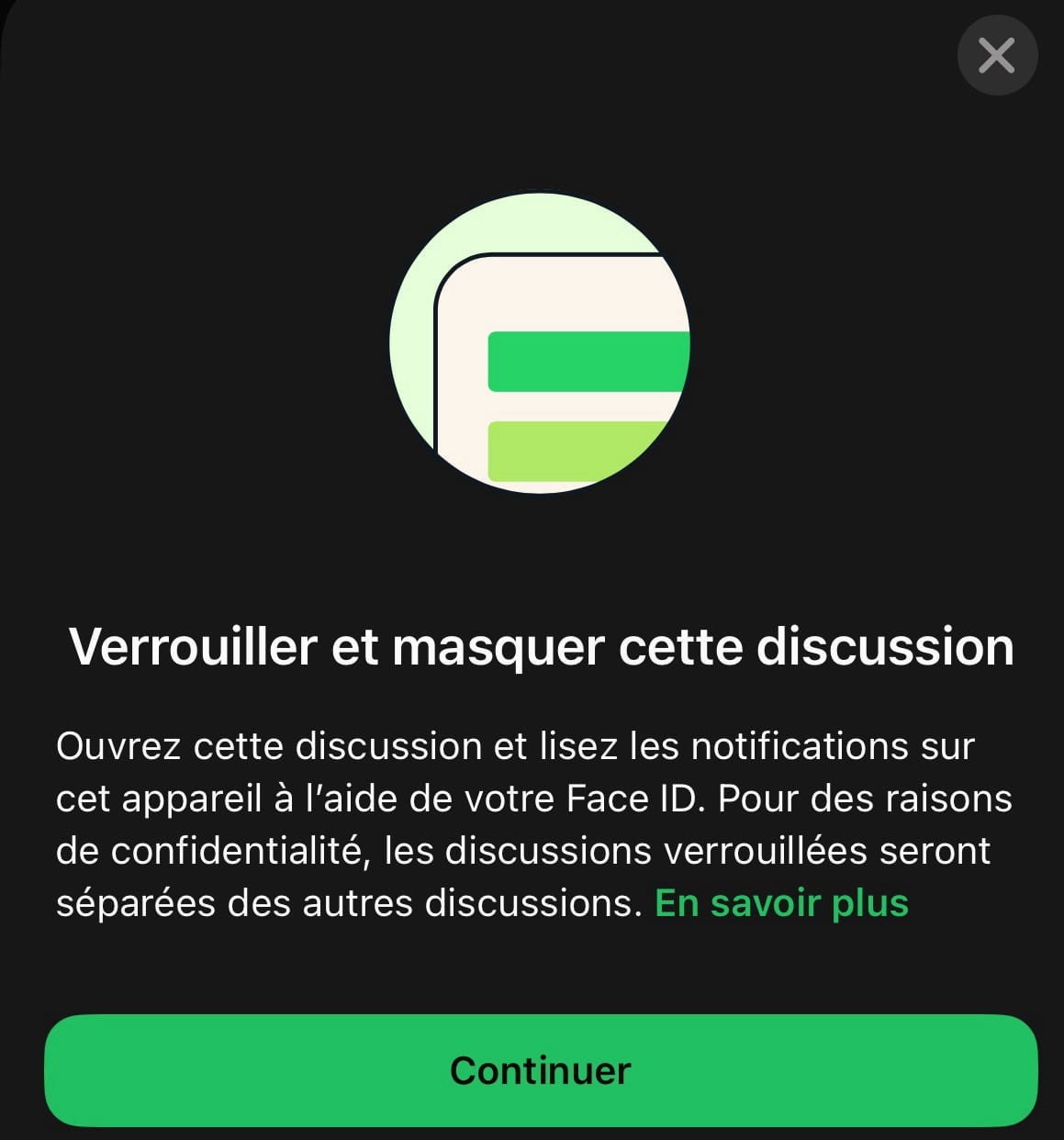Tap the chat lock illustration icon
Screen dimensions: 1064x1140
pos(541,344)
